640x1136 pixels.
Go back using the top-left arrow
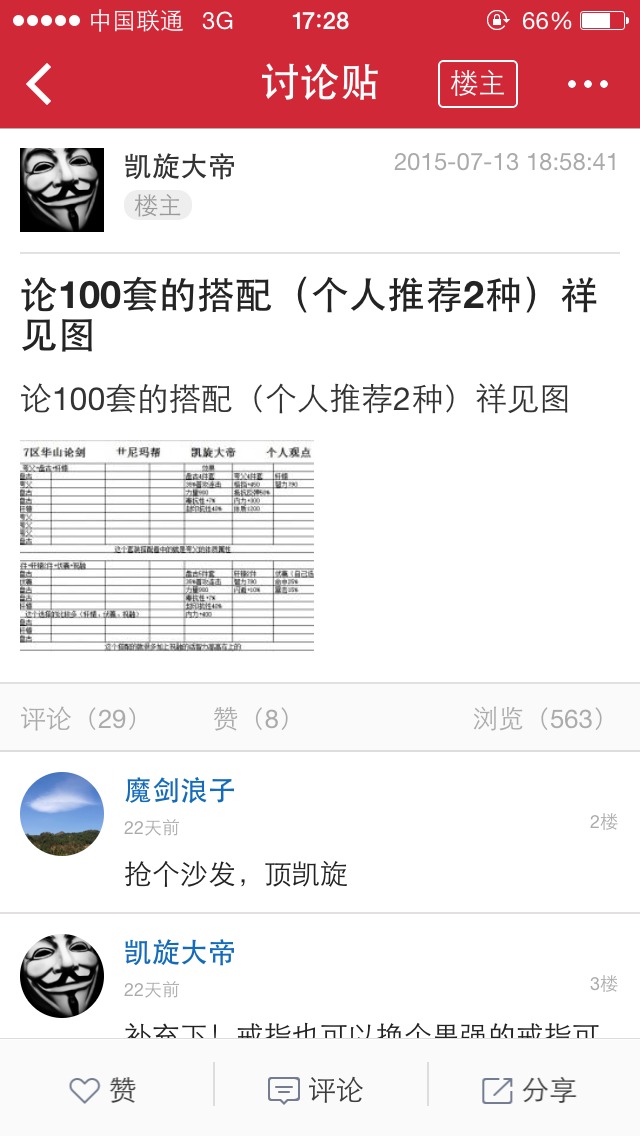(x=39, y=84)
